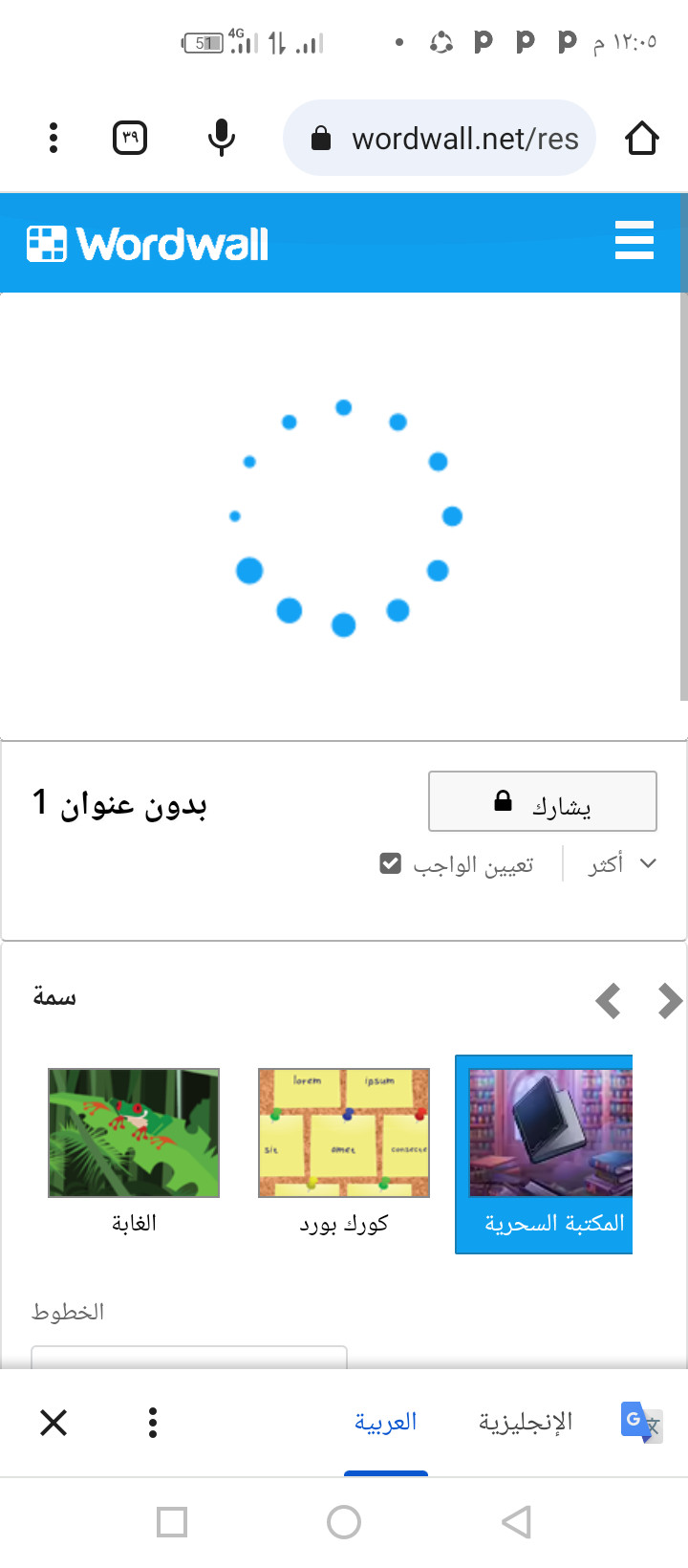Close the translation bar
This screenshot has width=688, height=1568.
(54, 1423)
